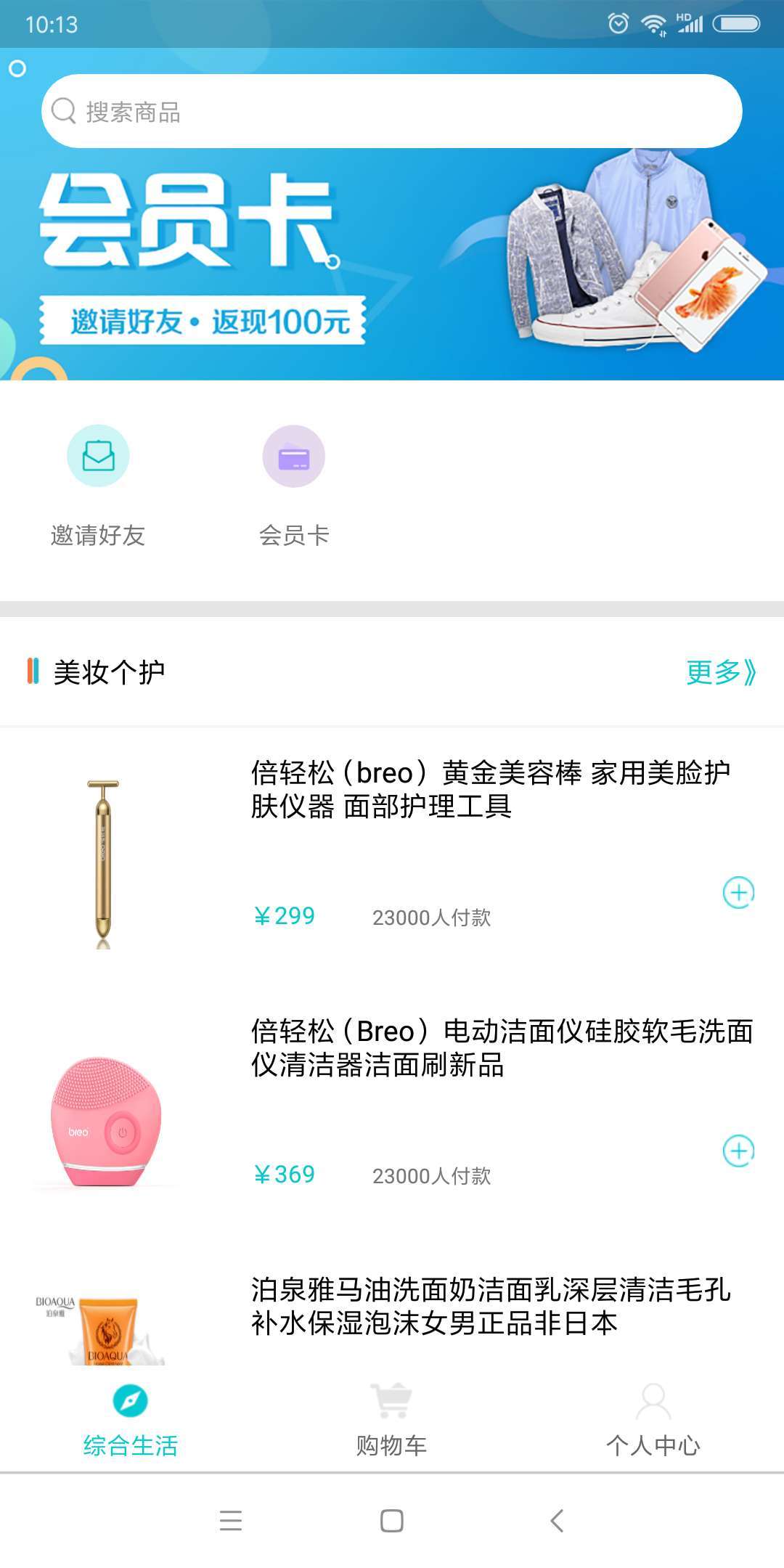Switch to the 购物车 tab
784x1568 pixels.
click(392, 1421)
